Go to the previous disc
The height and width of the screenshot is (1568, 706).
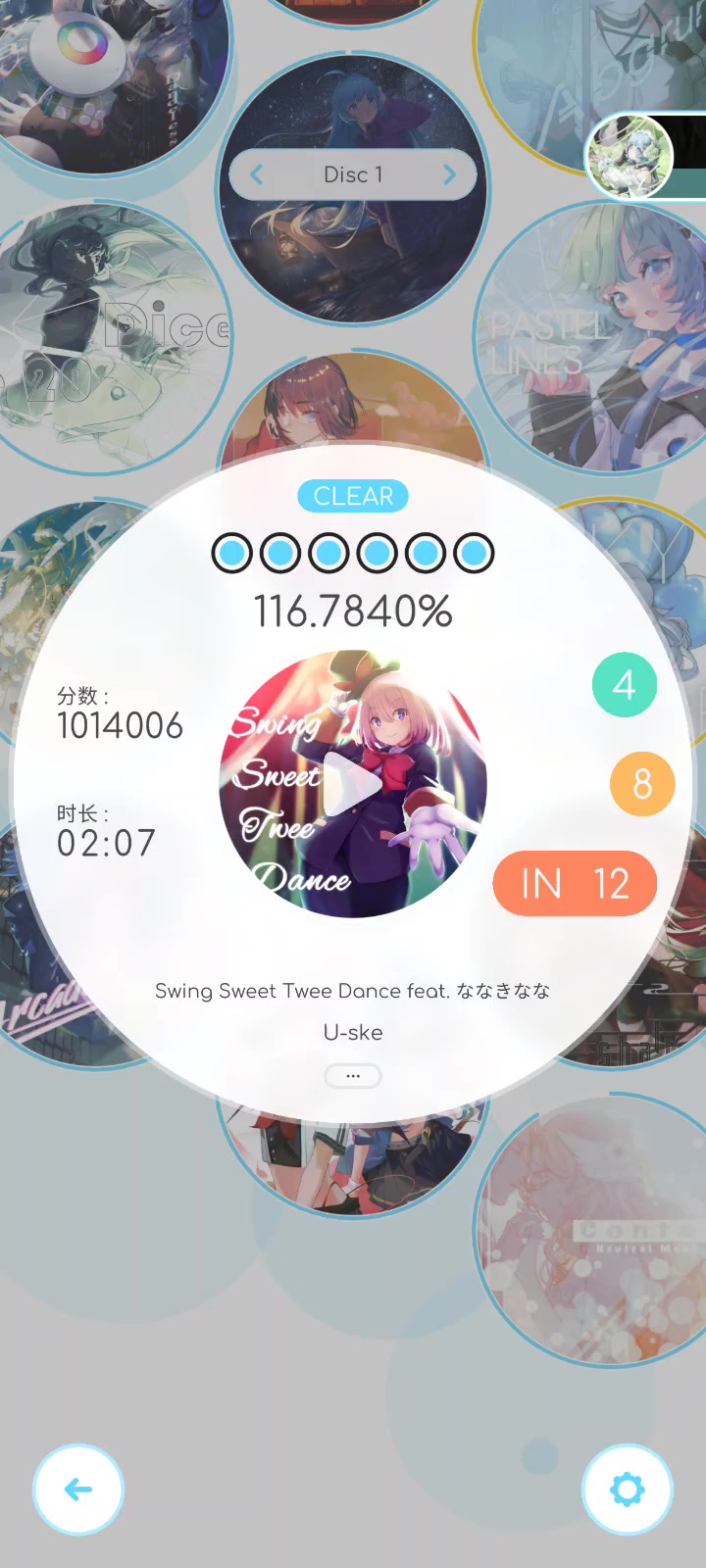(x=257, y=174)
